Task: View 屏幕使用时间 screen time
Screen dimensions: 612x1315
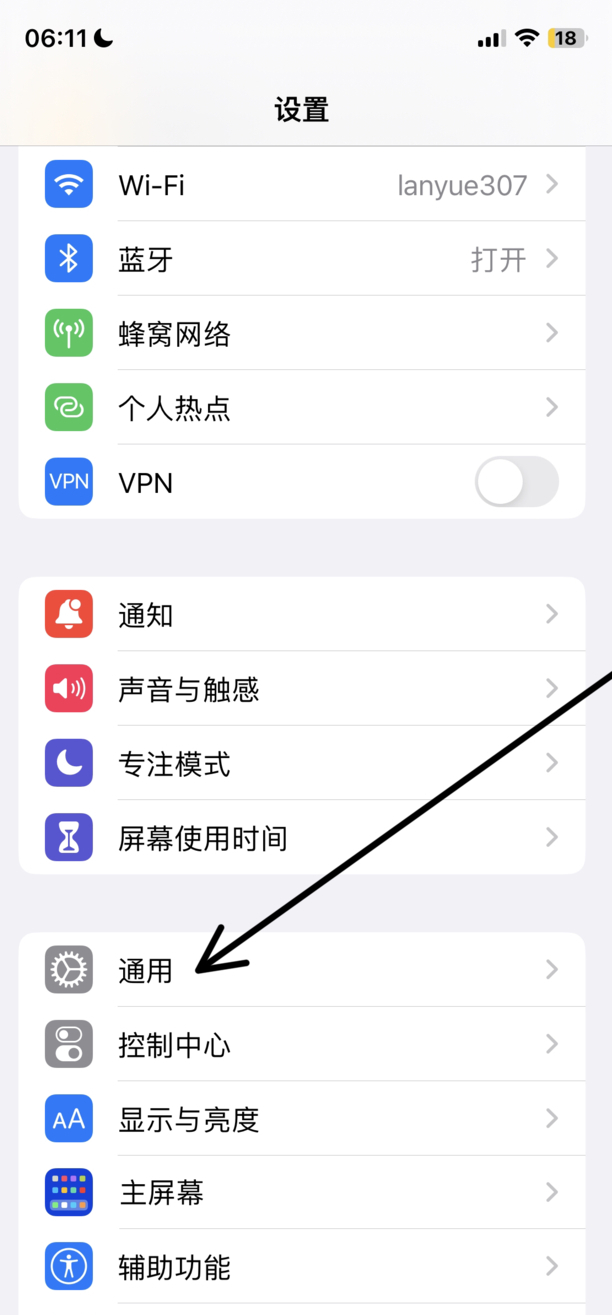Action: (x=300, y=838)
